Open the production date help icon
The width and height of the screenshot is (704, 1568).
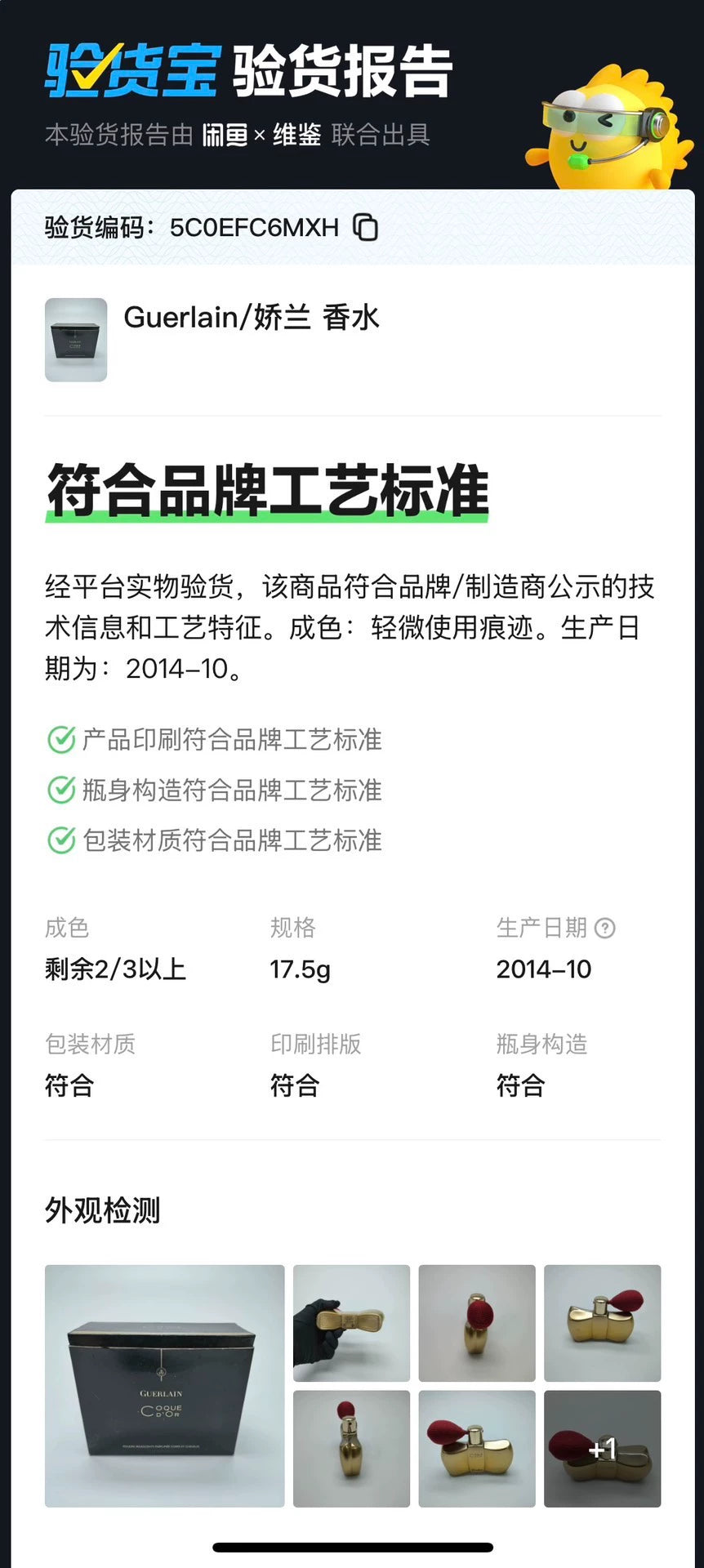pyautogui.click(x=605, y=928)
